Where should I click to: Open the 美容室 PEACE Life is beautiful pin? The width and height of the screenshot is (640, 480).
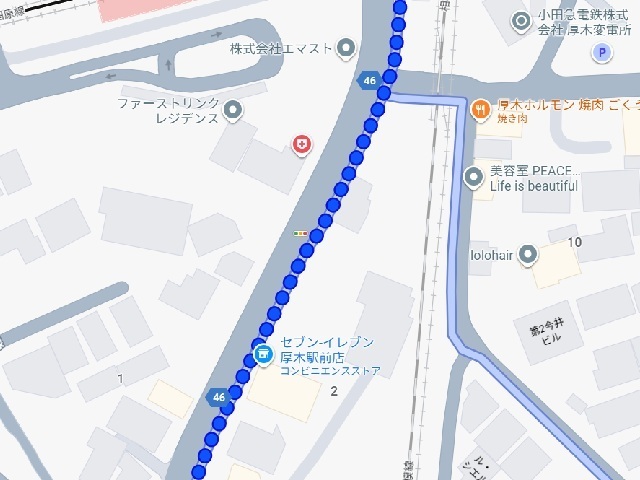click(x=474, y=177)
